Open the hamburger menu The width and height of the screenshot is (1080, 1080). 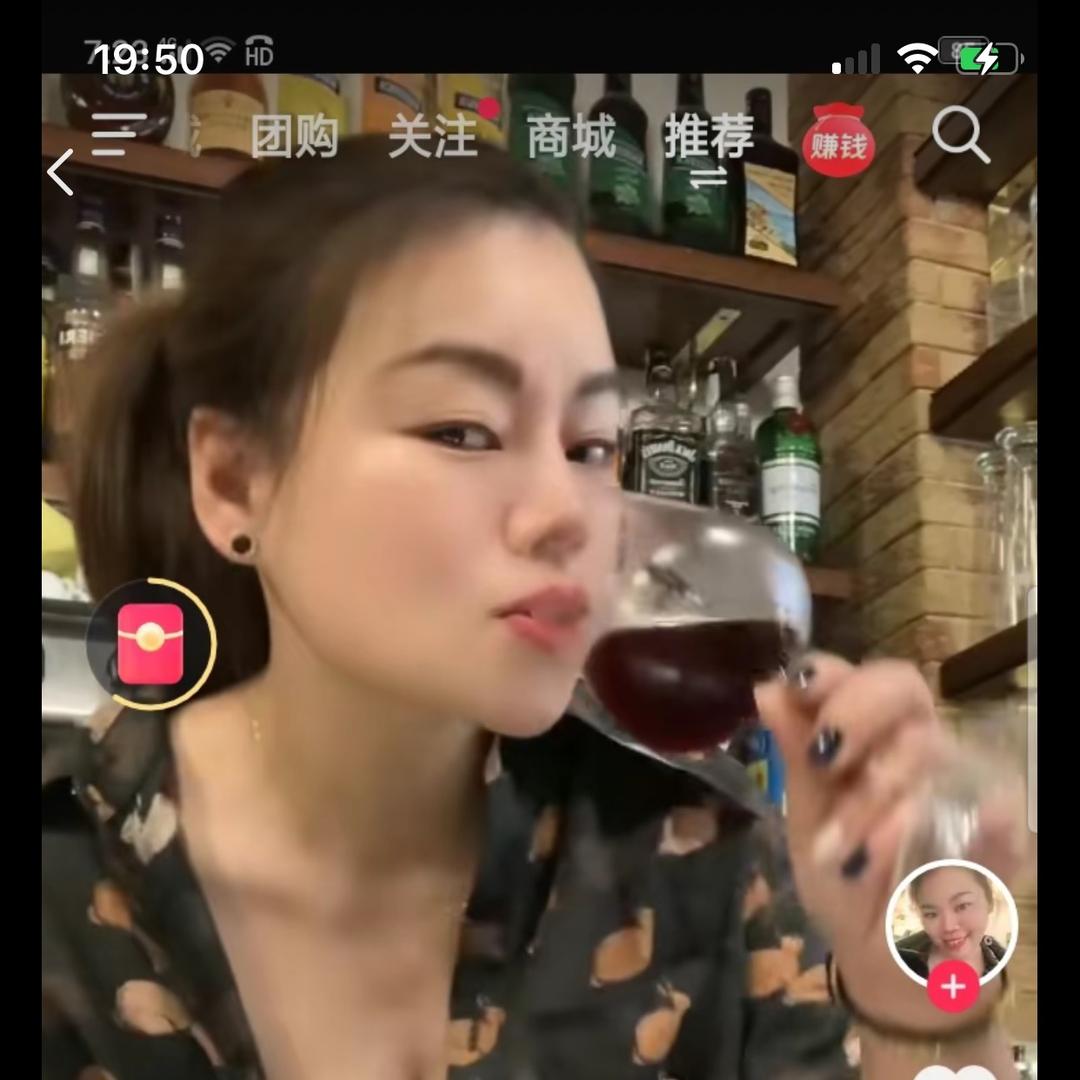[119, 135]
